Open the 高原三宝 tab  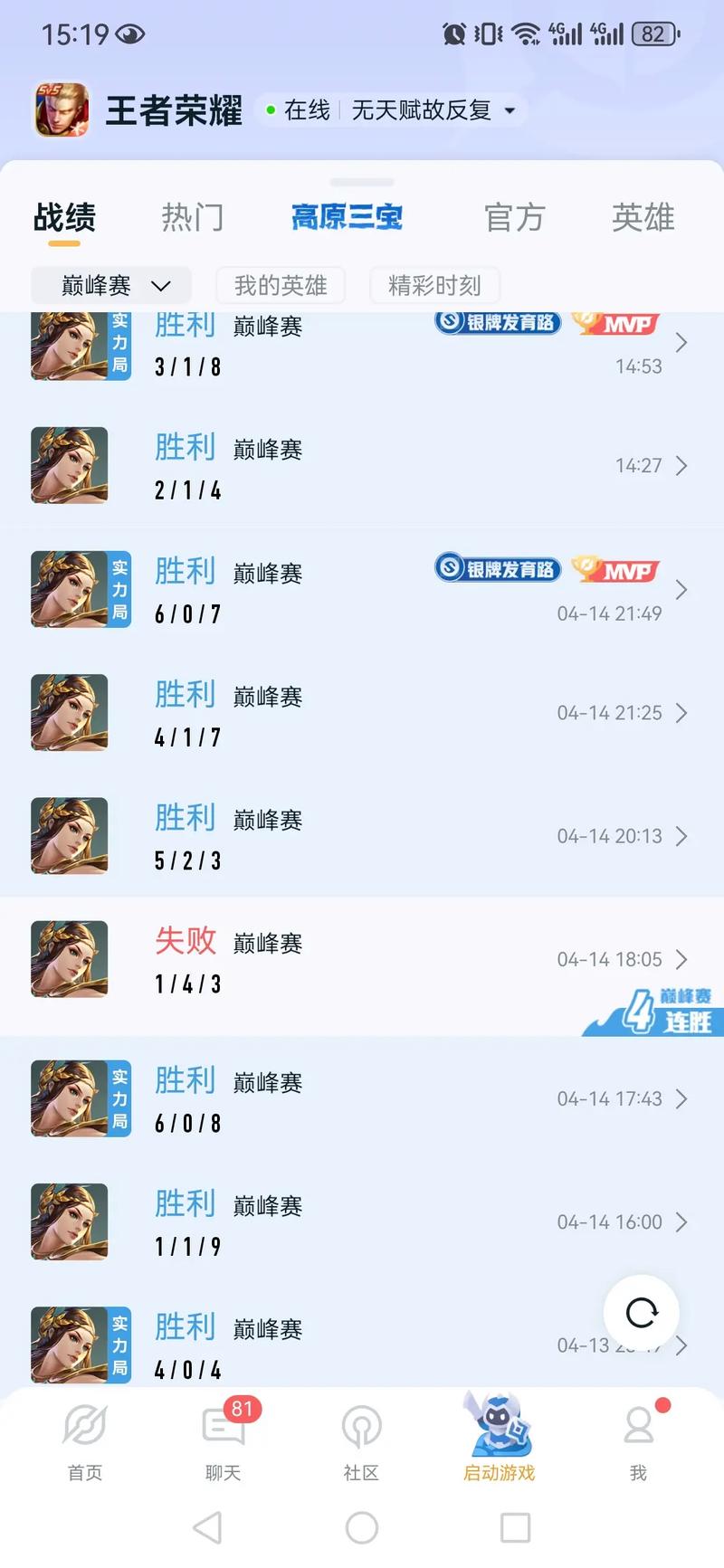(x=347, y=217)
